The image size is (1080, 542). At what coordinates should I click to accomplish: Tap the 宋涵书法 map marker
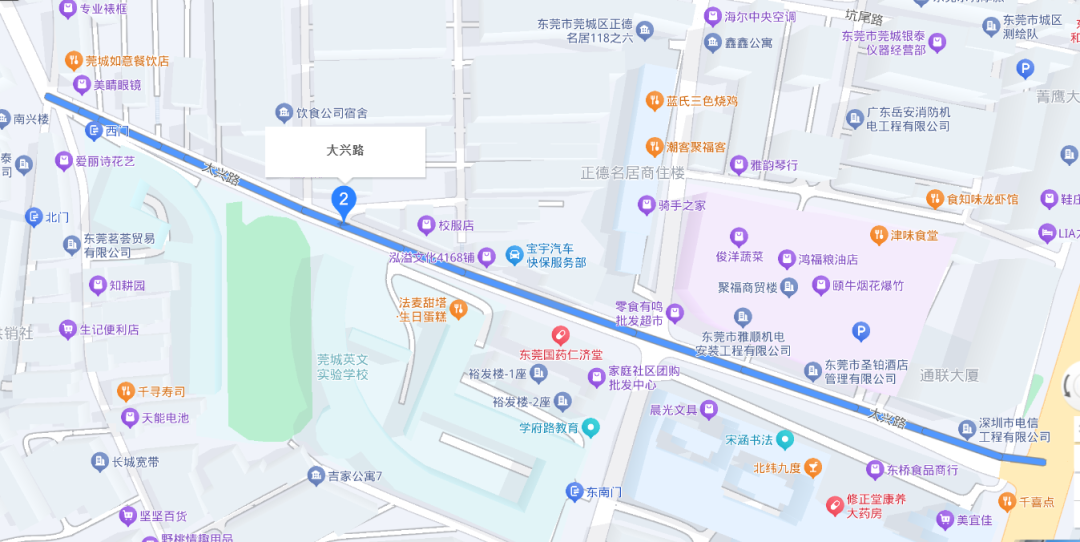[785, 439]
